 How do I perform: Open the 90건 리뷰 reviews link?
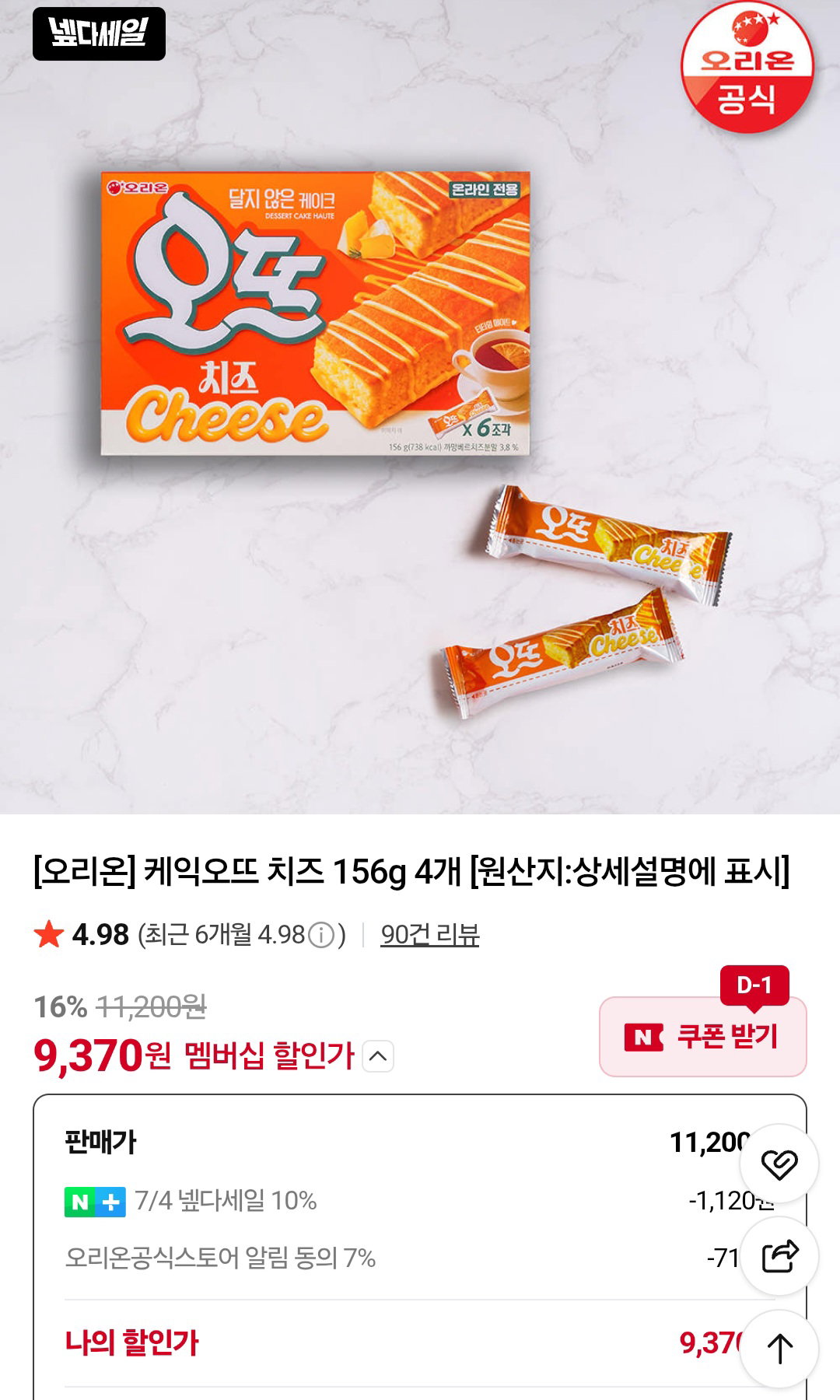tap(430, 934)
